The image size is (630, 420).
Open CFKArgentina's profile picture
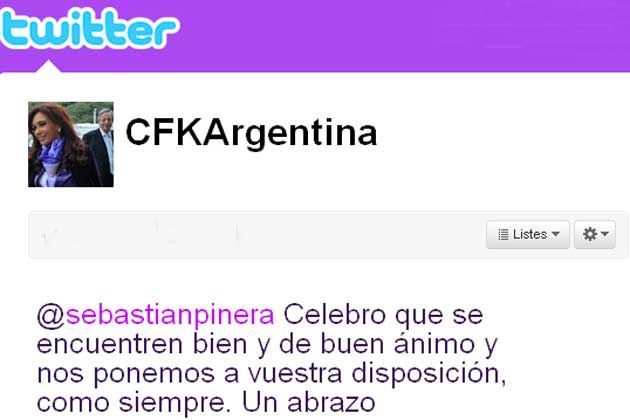point(71,144)
